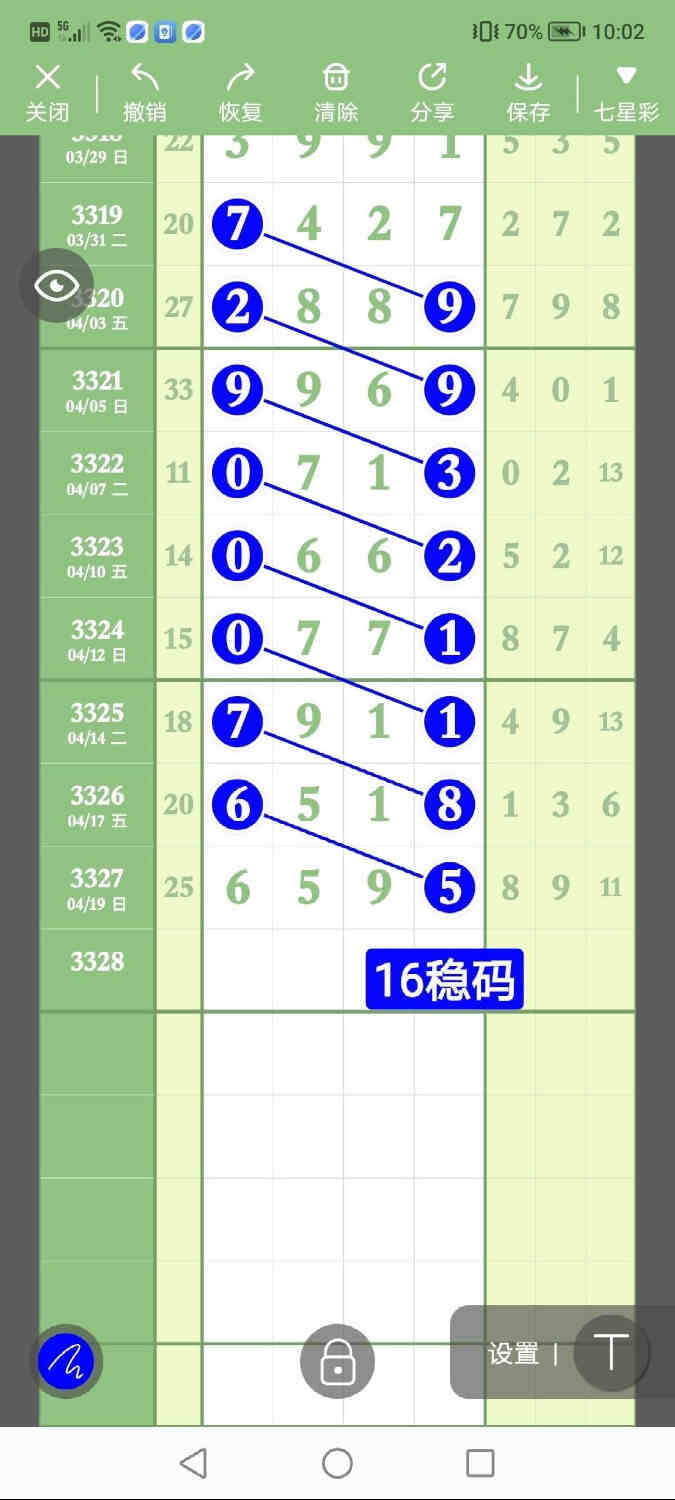
Task: Undo the last drawing action
Action: pos(144,93)
